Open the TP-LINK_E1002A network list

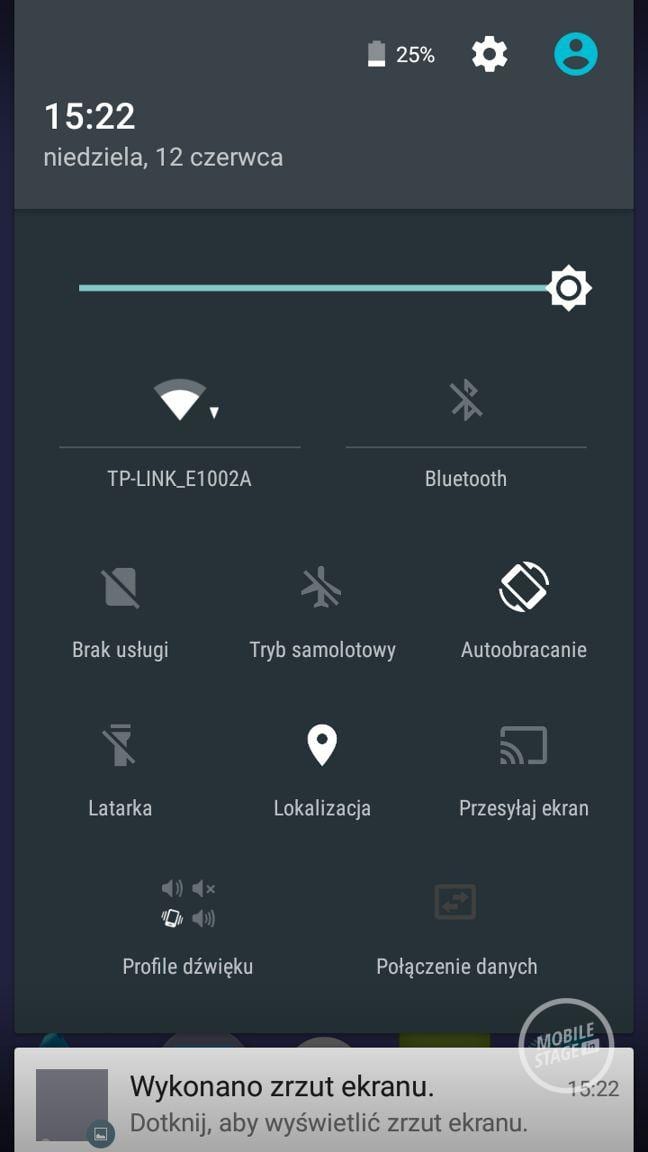pyautogui.click(x=179, y=479)
